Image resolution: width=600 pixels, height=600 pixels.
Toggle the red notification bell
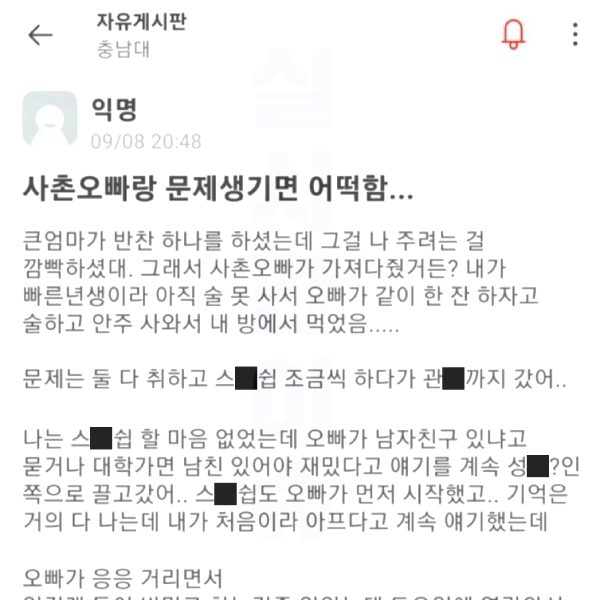click(x=513, y=35)
